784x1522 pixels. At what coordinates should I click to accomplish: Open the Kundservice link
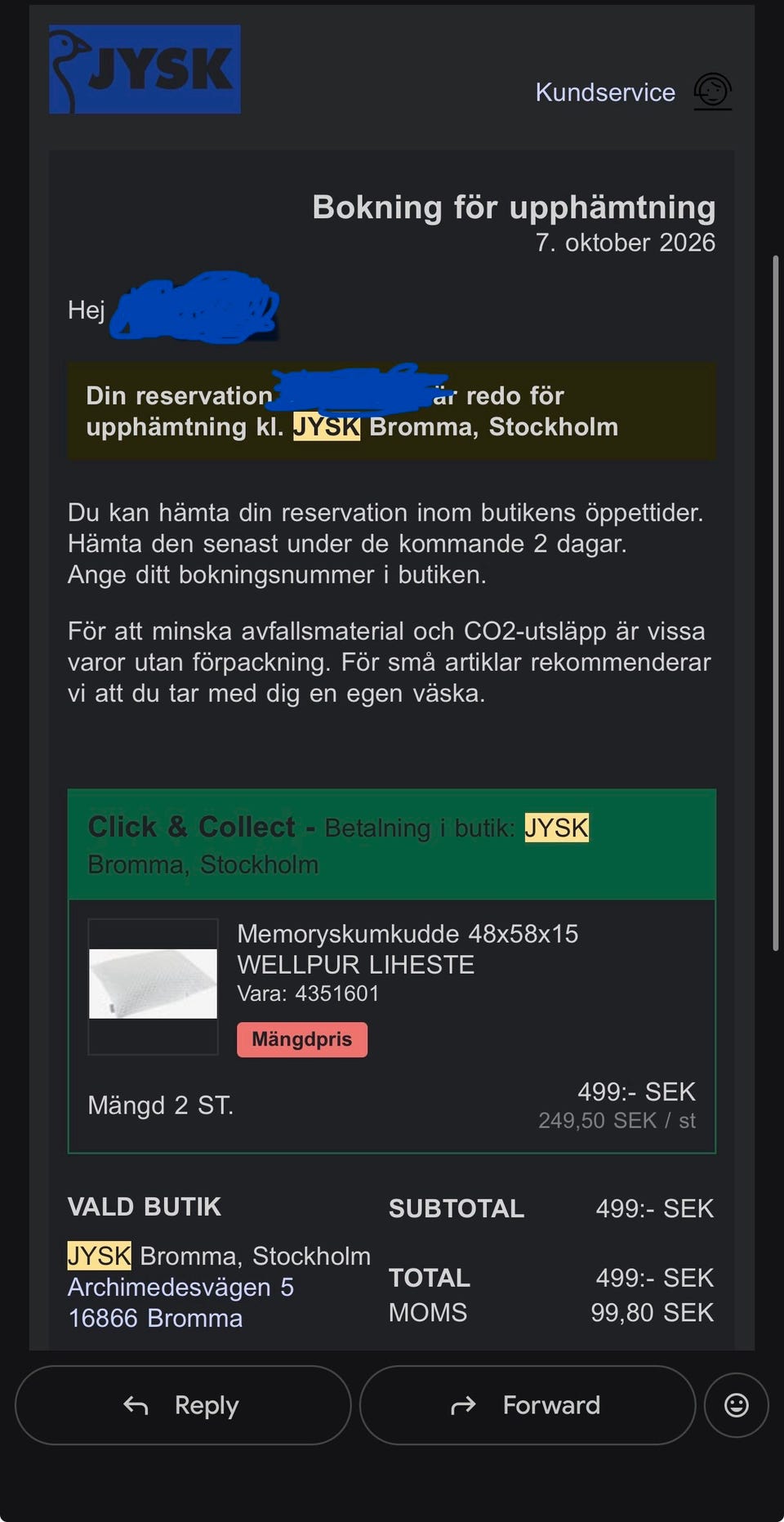click(x=605, y=92)
